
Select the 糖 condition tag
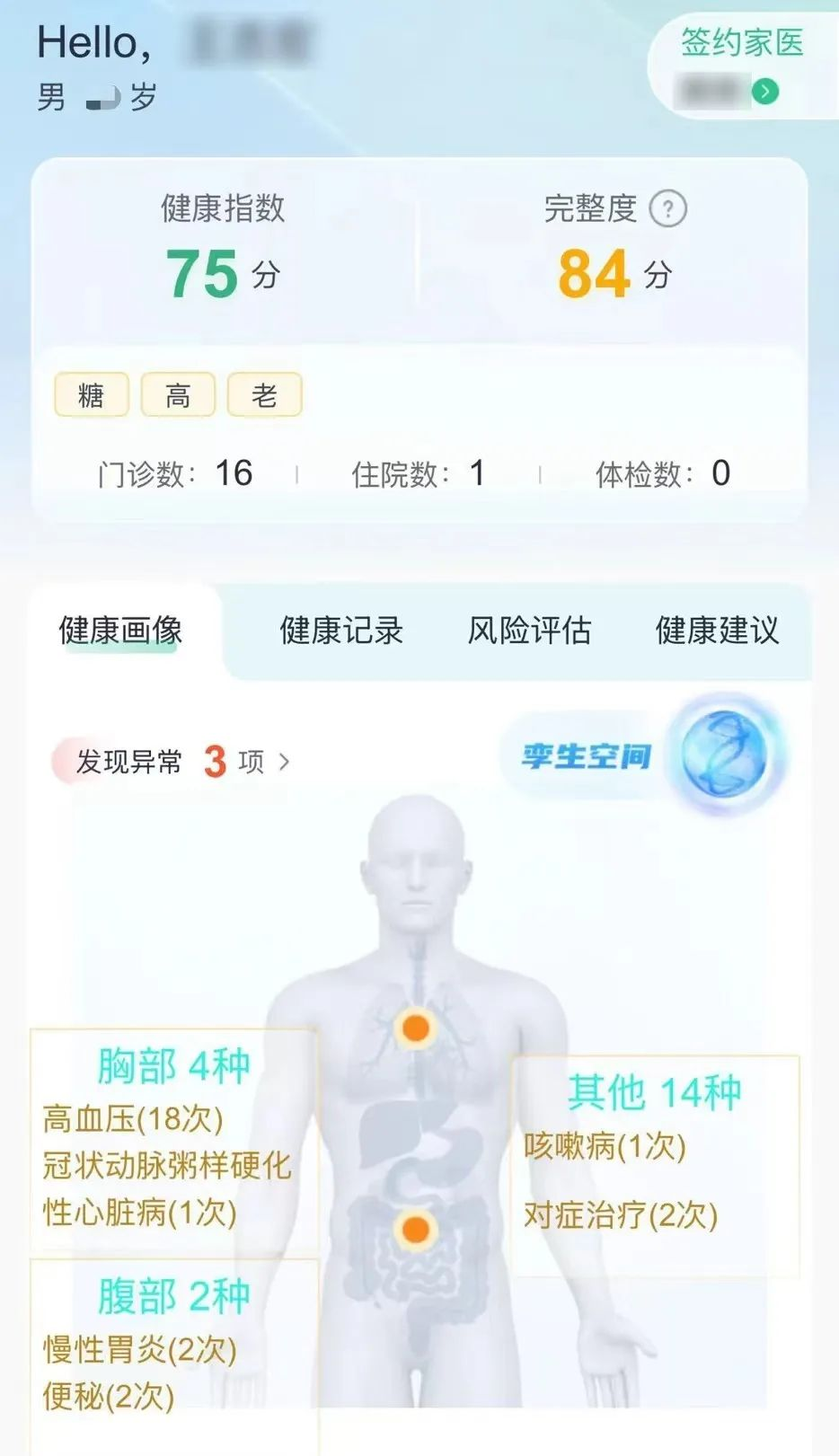[92, 395]
